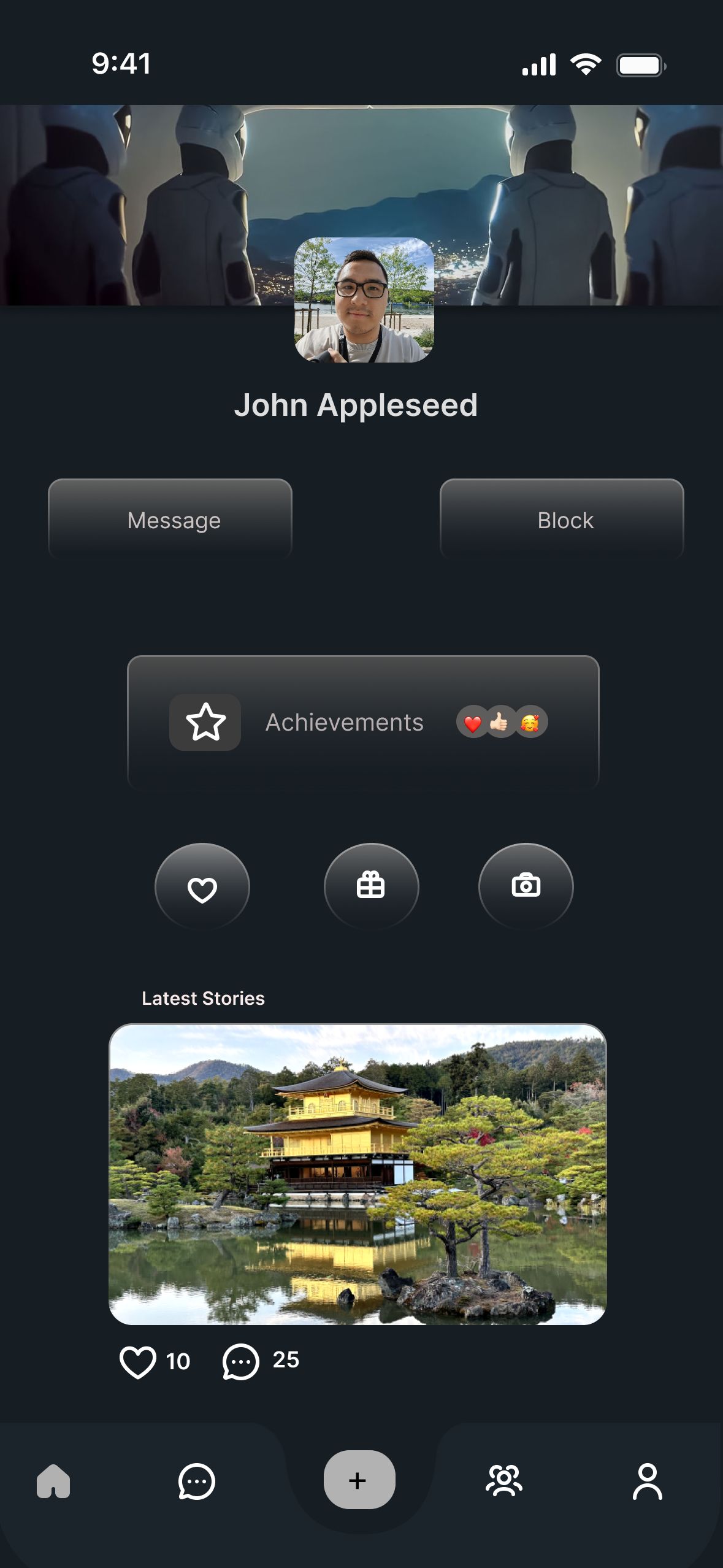Open the golden temple story
The image size is (723, 1568).
coord(358,1174)
